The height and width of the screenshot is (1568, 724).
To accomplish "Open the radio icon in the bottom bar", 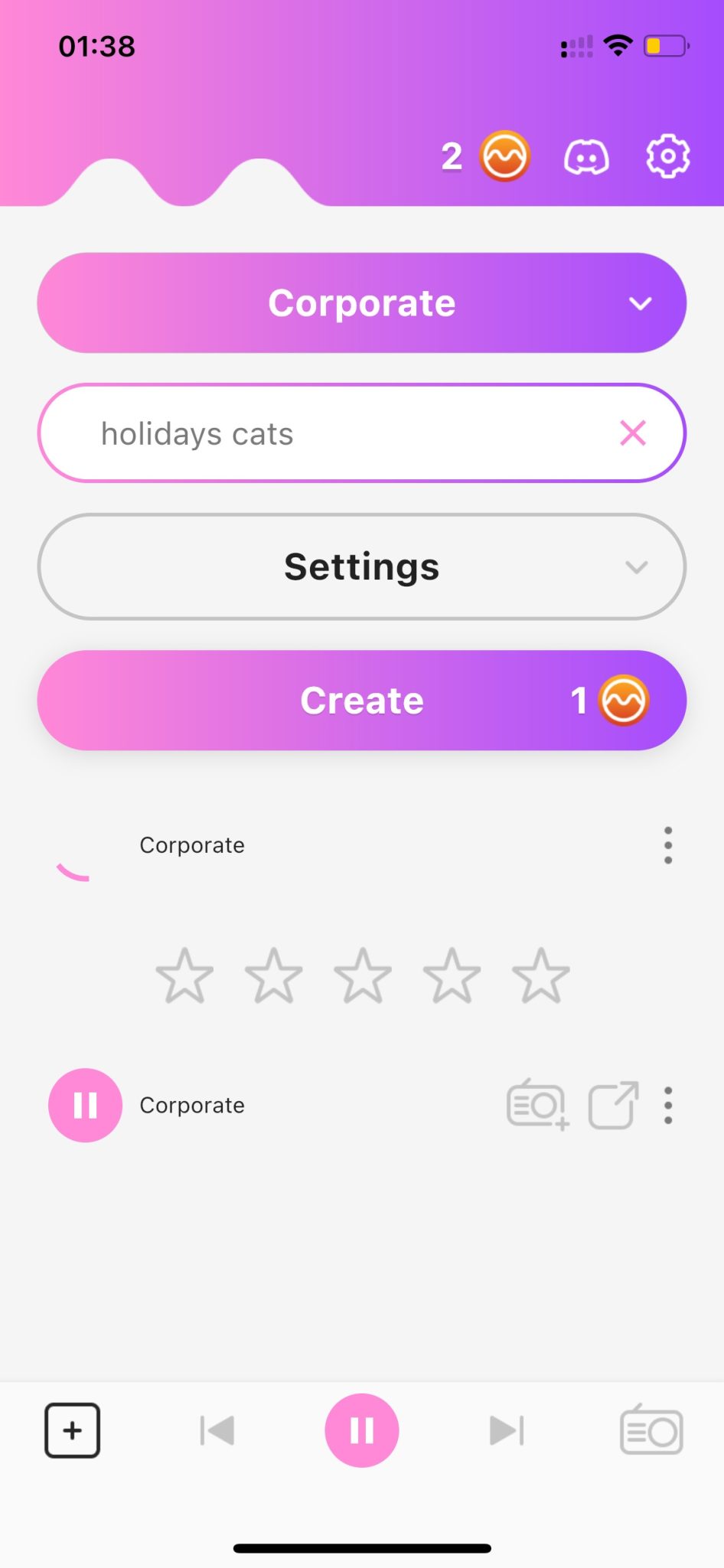I will pos(651,1430).
